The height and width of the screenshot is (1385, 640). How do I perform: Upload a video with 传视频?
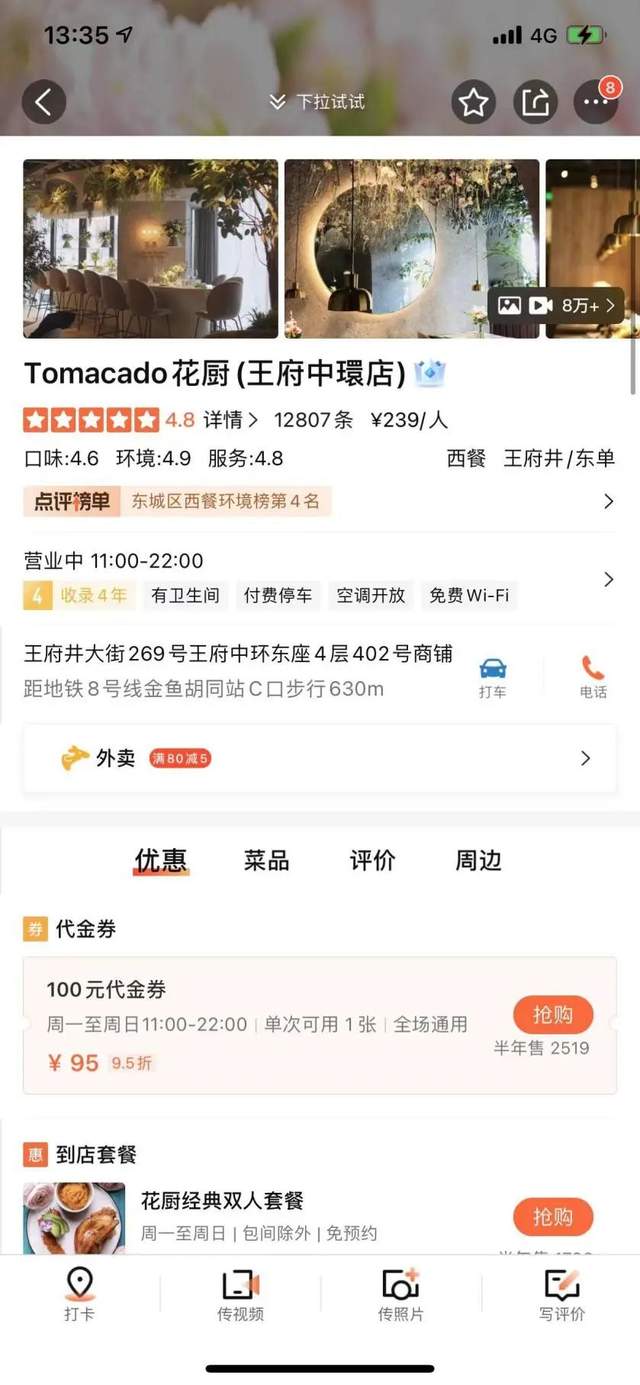tap(240, 1295)
